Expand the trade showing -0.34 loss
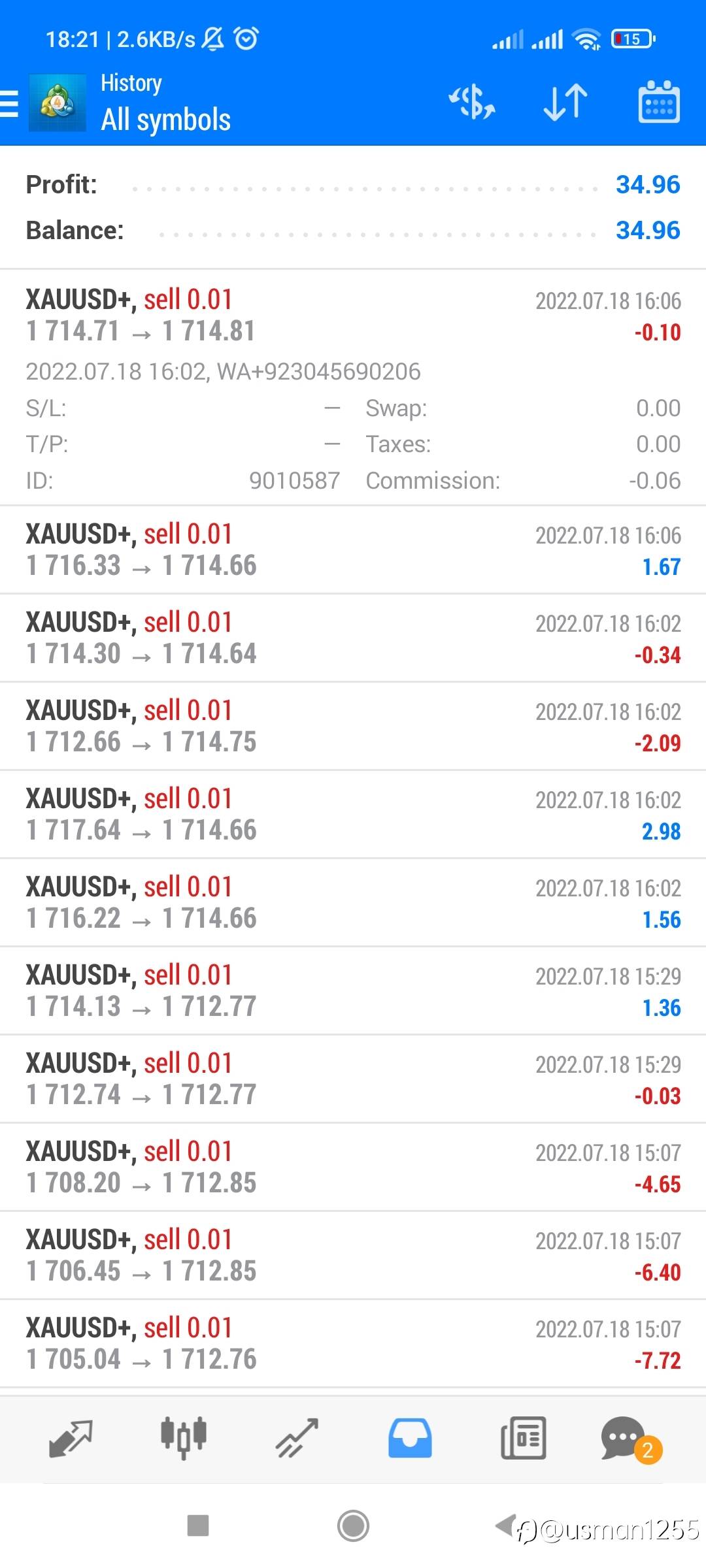 353,638
